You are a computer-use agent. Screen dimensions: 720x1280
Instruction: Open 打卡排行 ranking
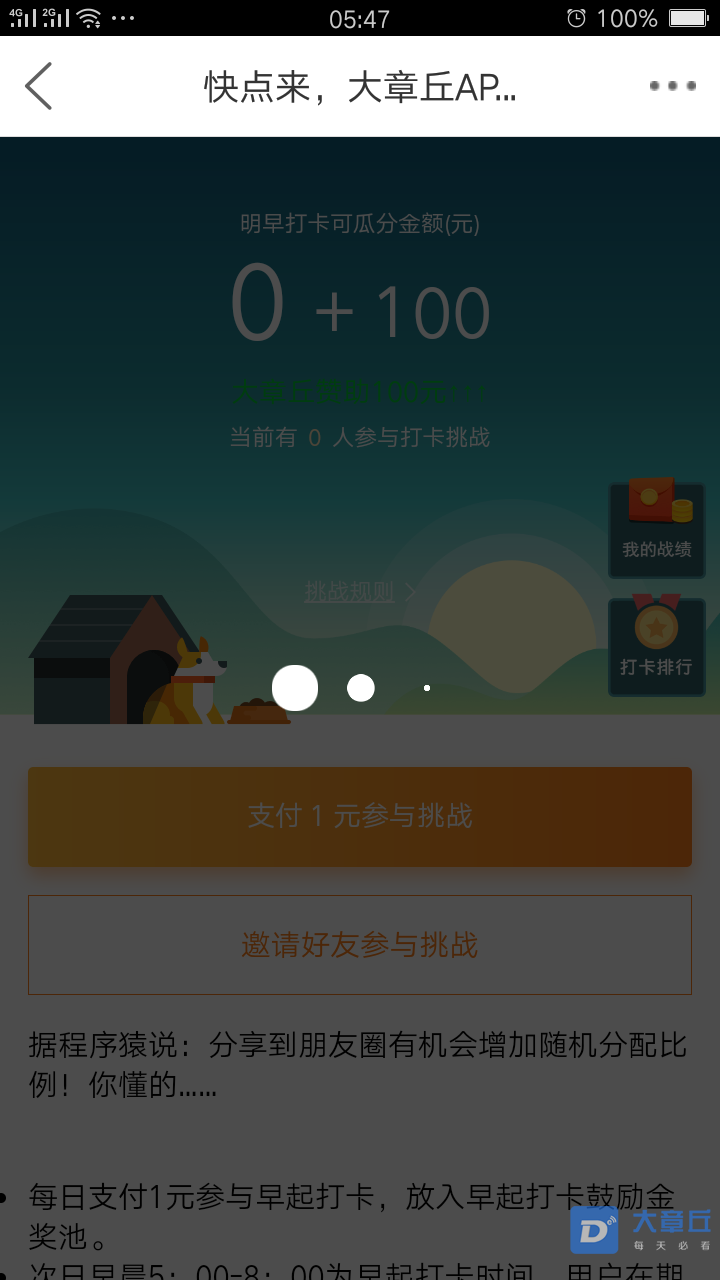657,646
